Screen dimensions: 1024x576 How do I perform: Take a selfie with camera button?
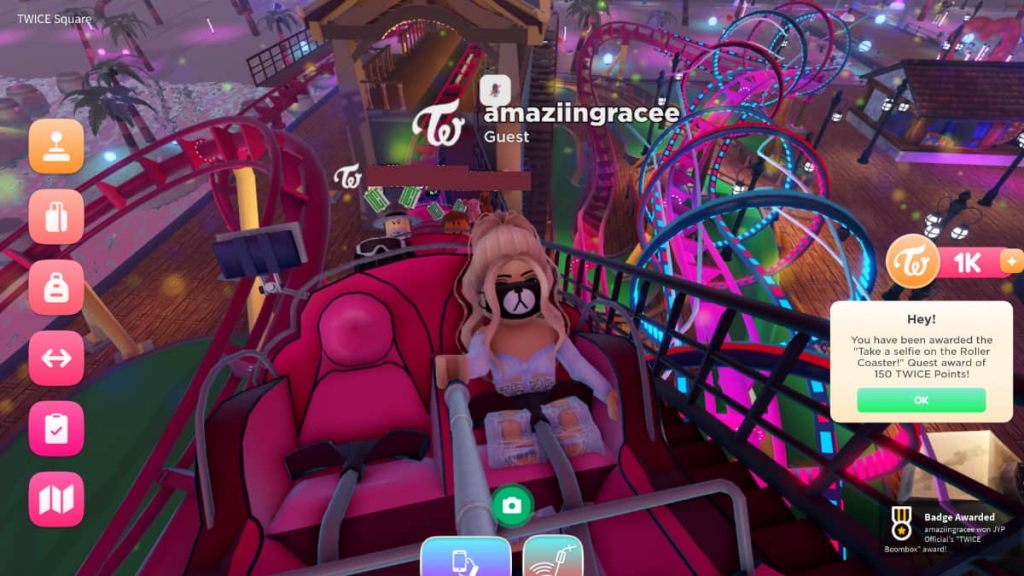pos(512,505)
